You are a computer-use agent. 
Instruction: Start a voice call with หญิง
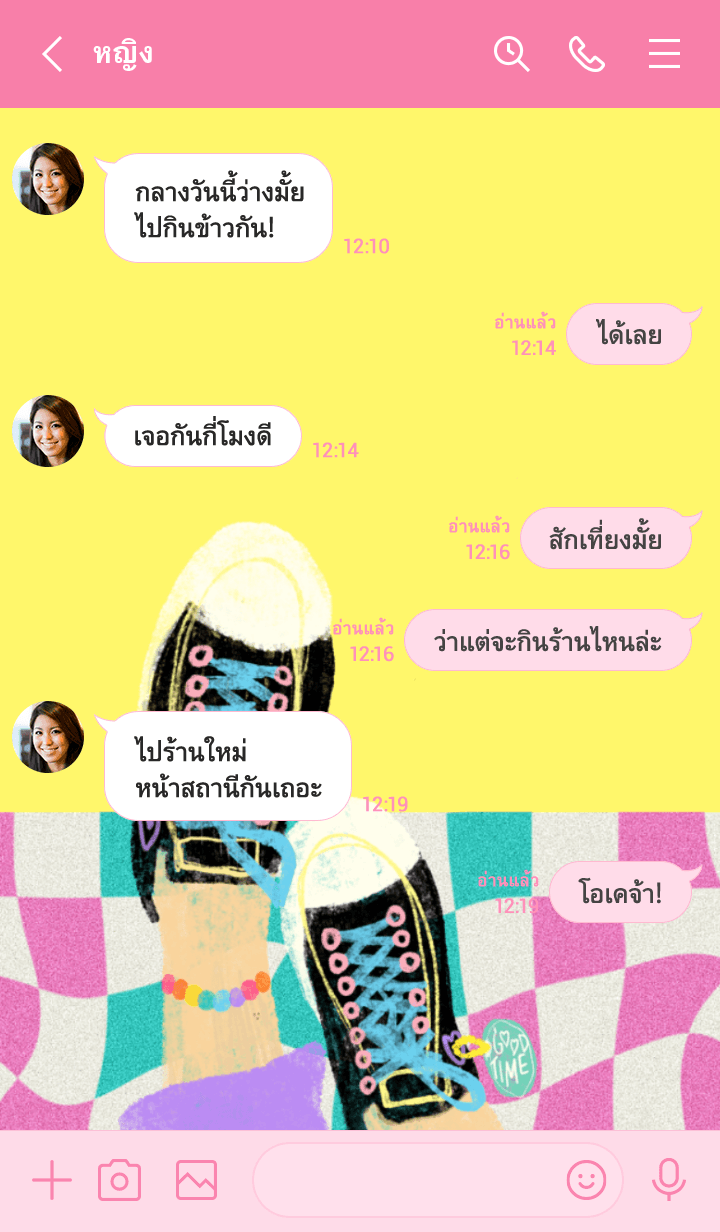point(587,54)
